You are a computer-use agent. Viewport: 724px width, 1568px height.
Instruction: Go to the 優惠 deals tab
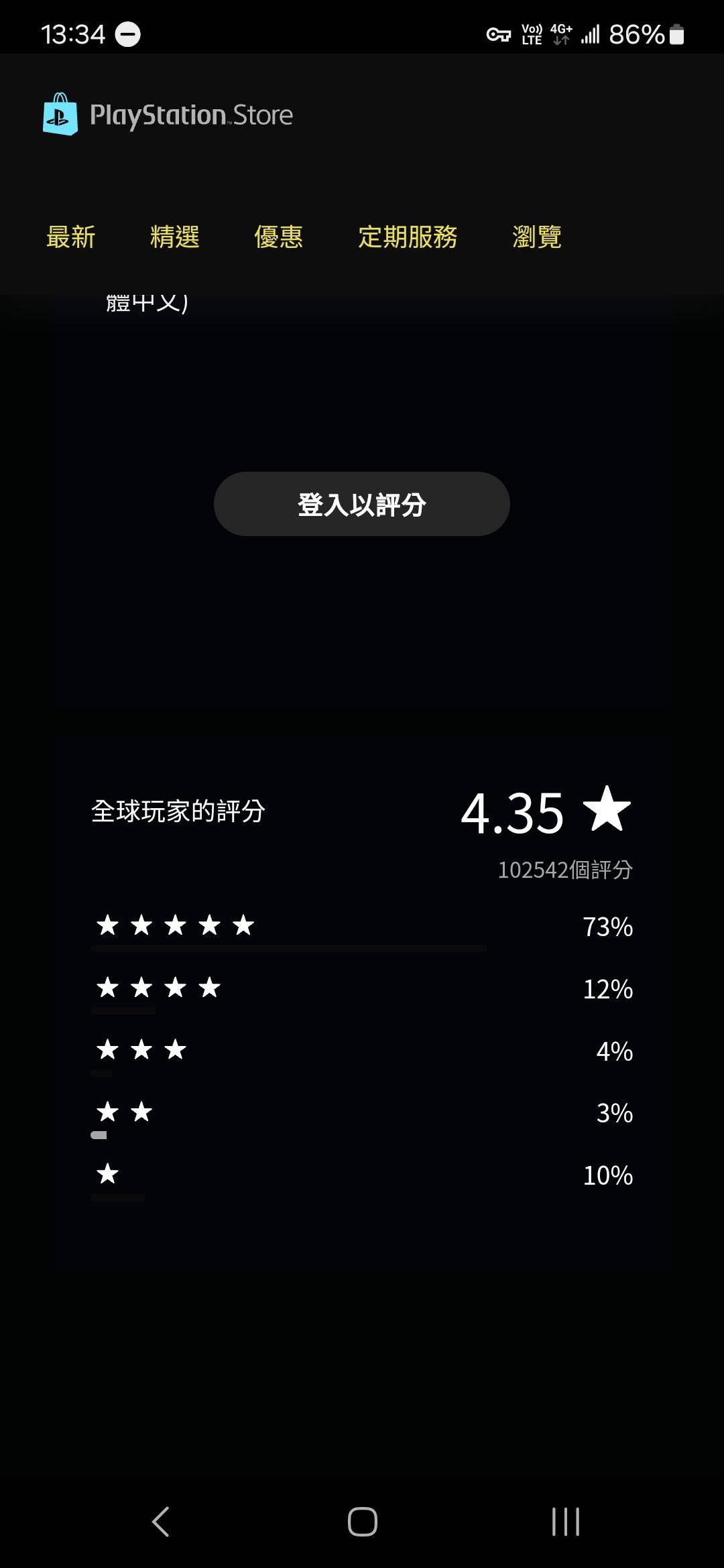[279, 237]
